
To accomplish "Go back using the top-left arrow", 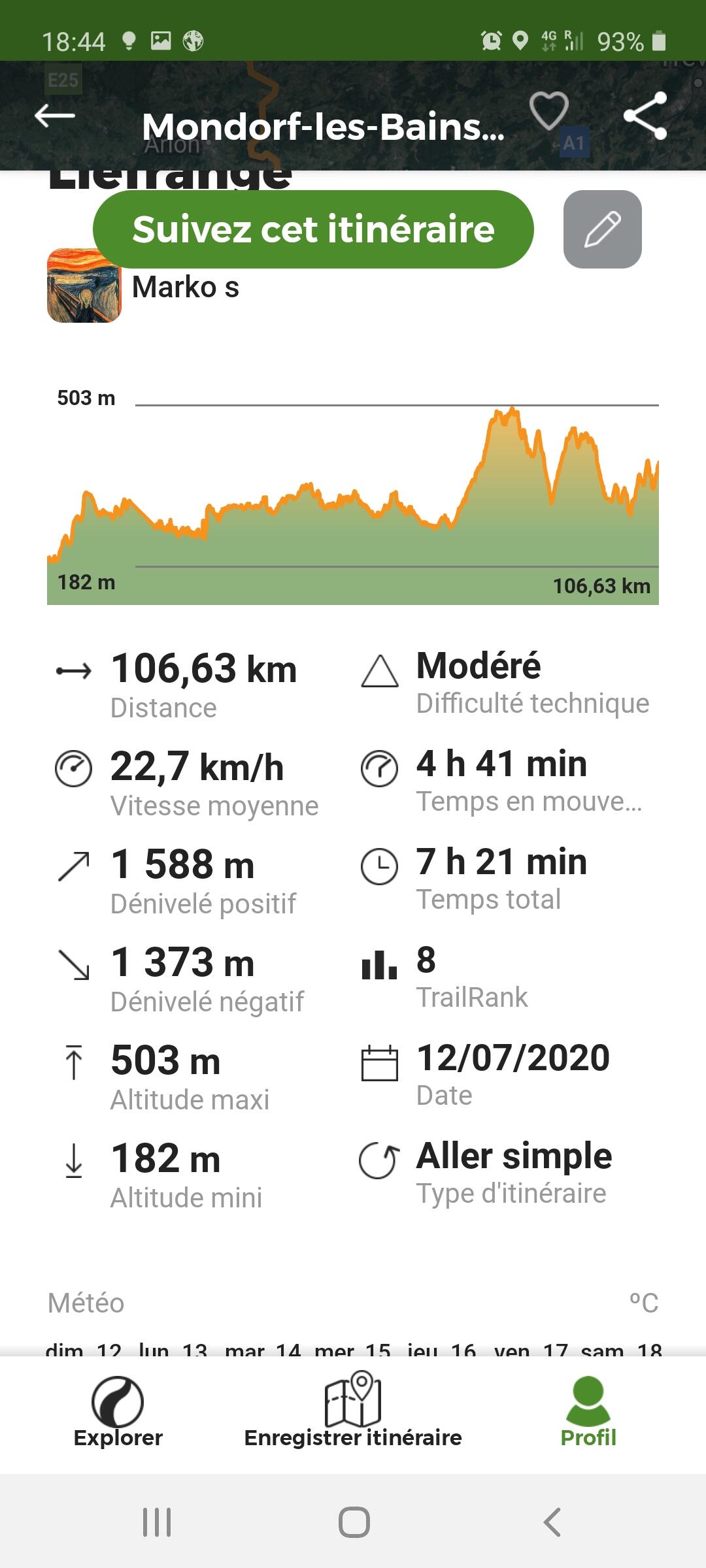I will [x=55, y=116].
